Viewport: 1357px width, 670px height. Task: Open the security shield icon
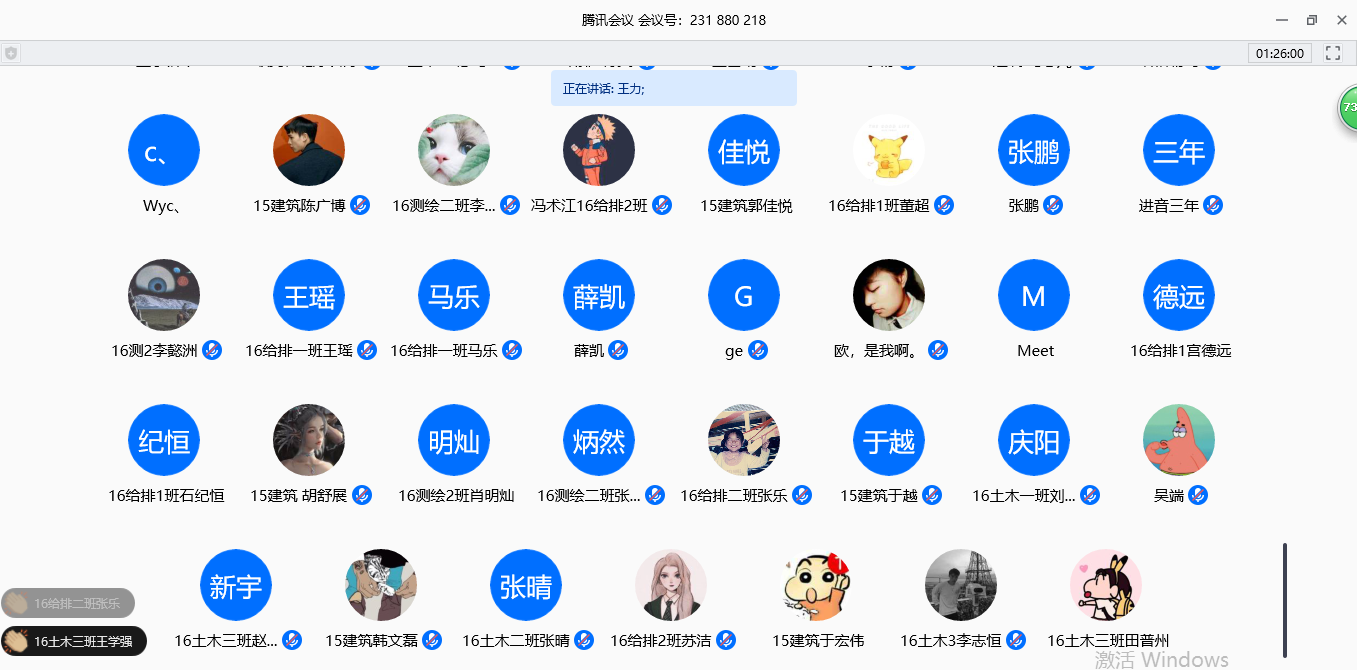tap(11, 53)
